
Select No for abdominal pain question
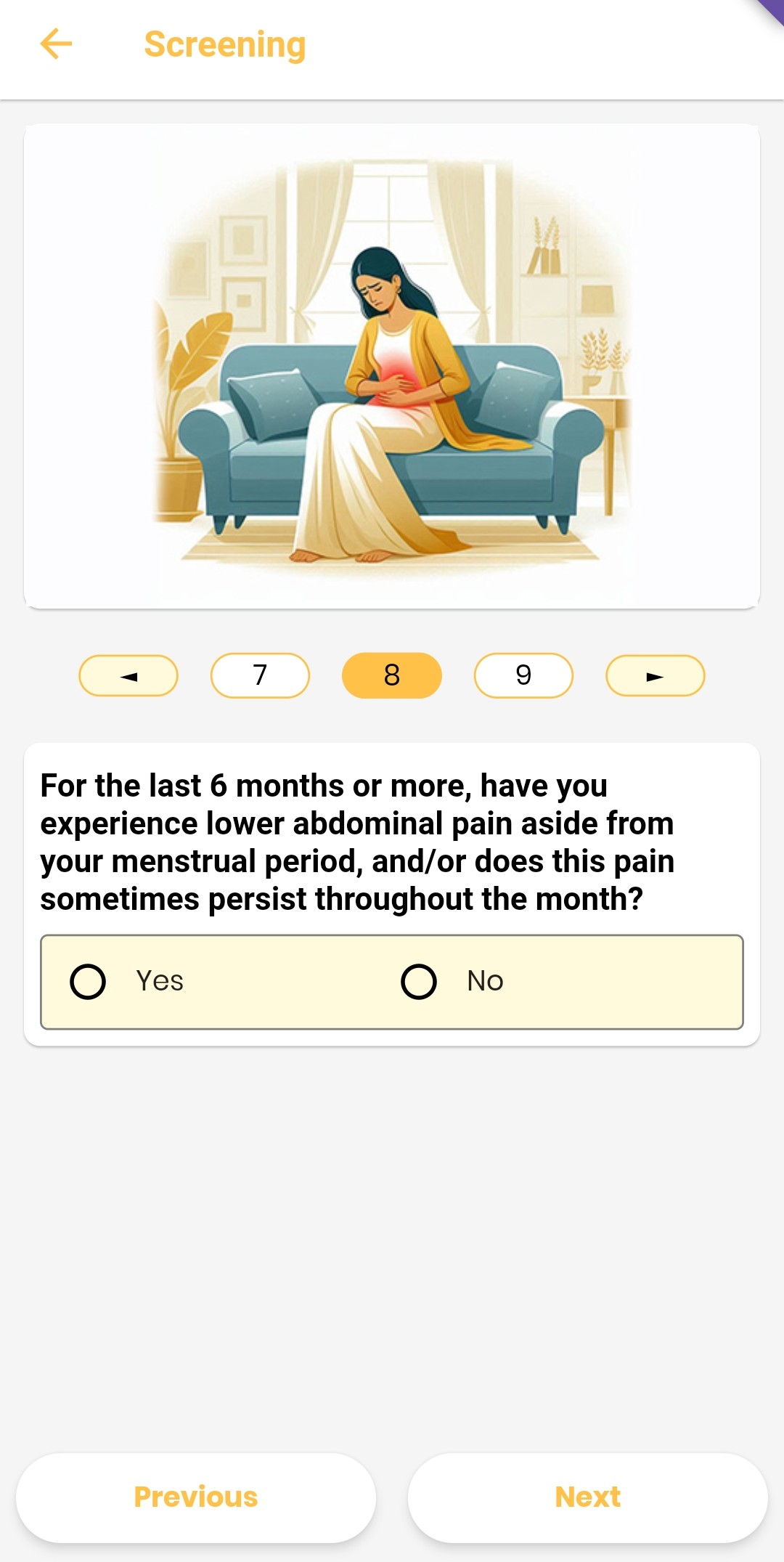419,982
